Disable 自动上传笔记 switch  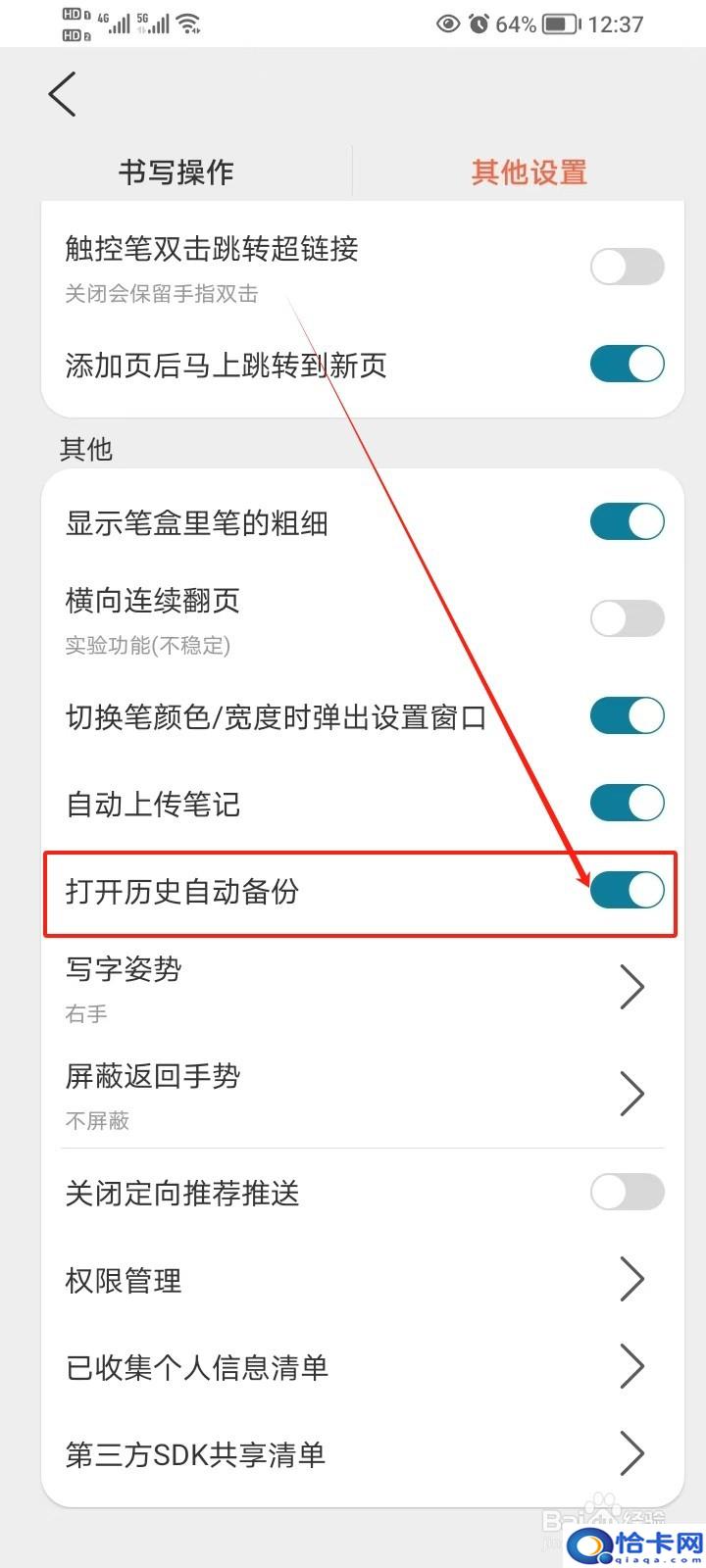(x=628, y=803)
